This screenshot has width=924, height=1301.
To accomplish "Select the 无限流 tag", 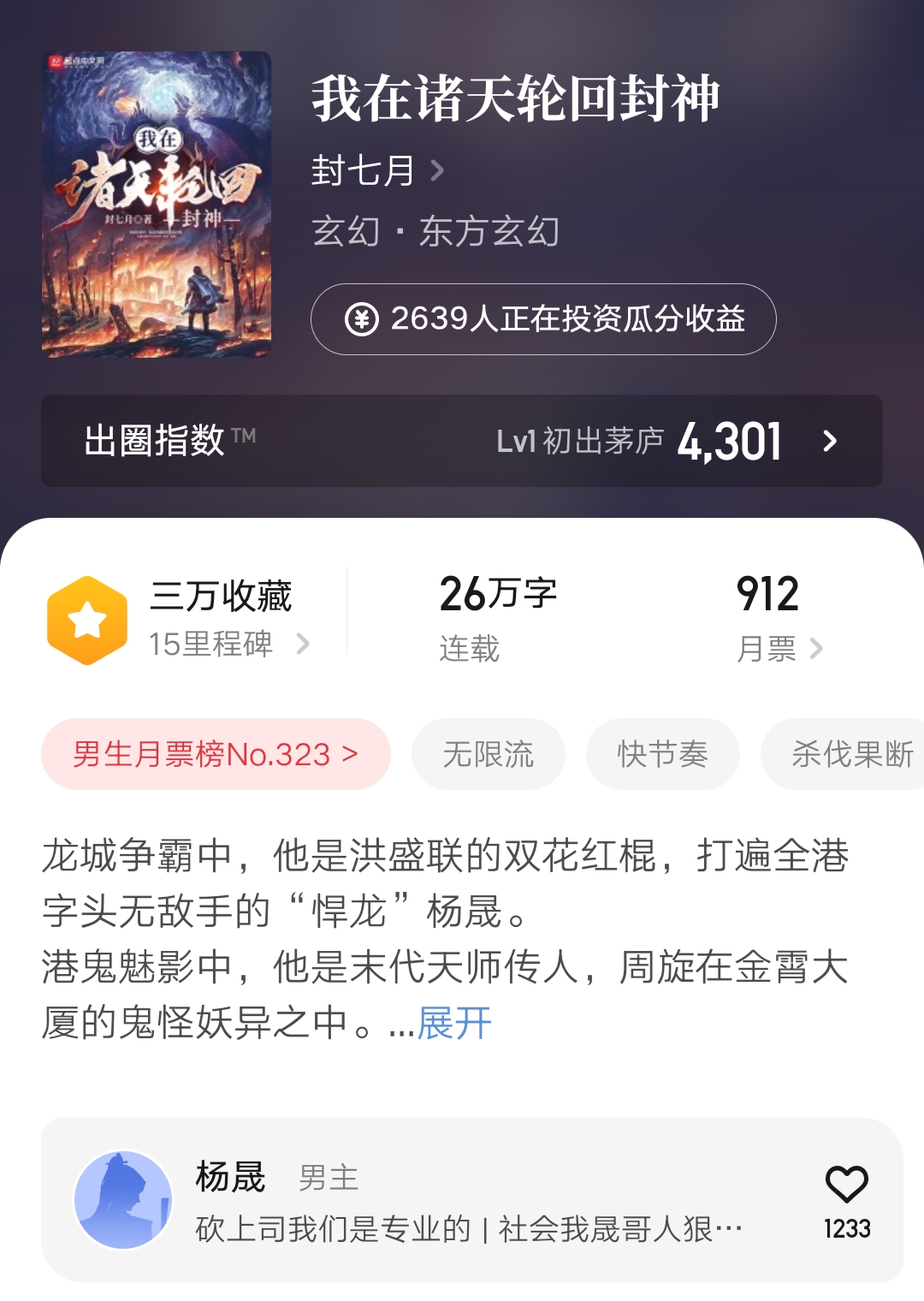I will pos(488,753).
